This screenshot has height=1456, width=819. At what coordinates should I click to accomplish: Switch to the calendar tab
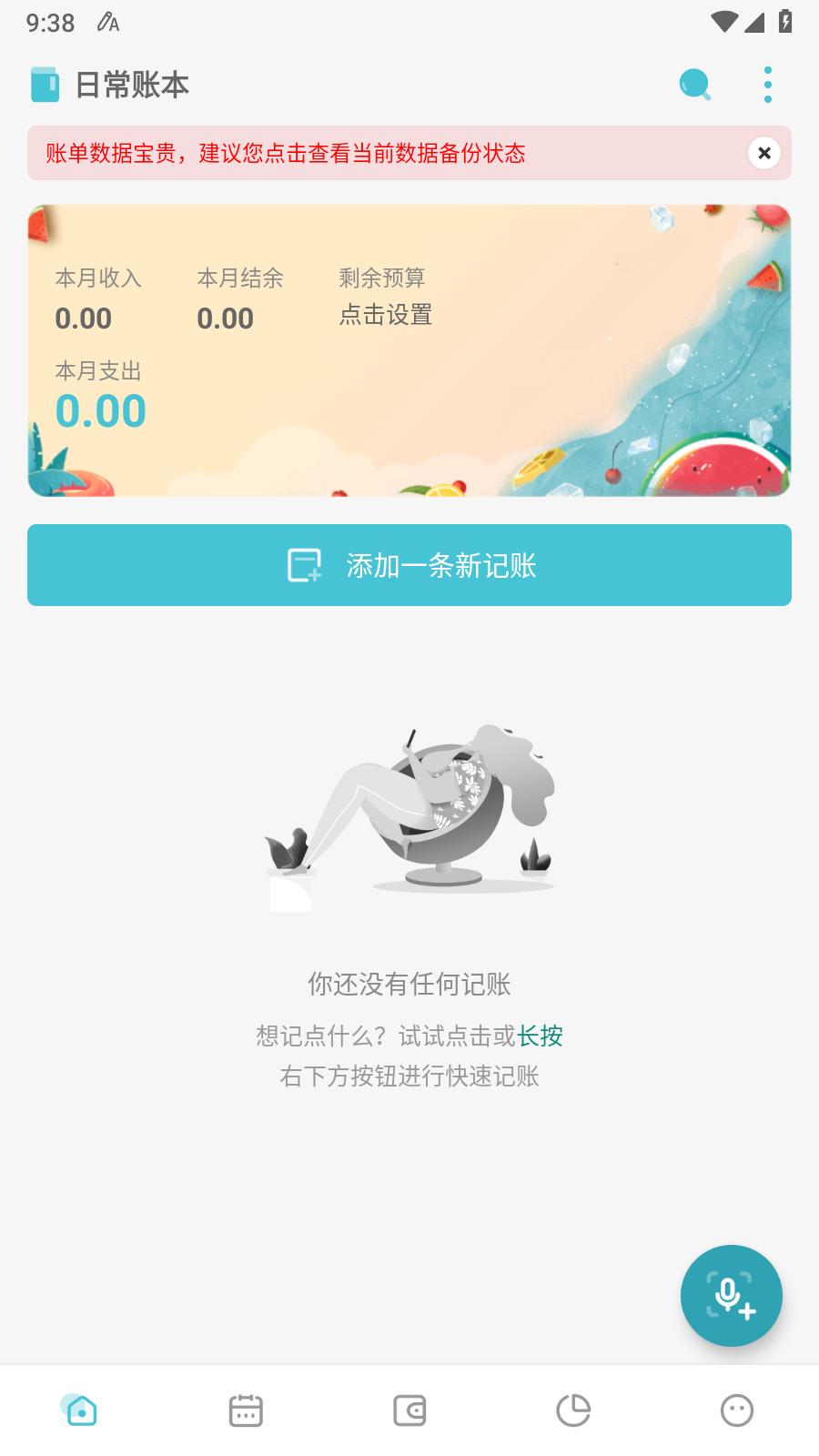[x=246, y=1410]
